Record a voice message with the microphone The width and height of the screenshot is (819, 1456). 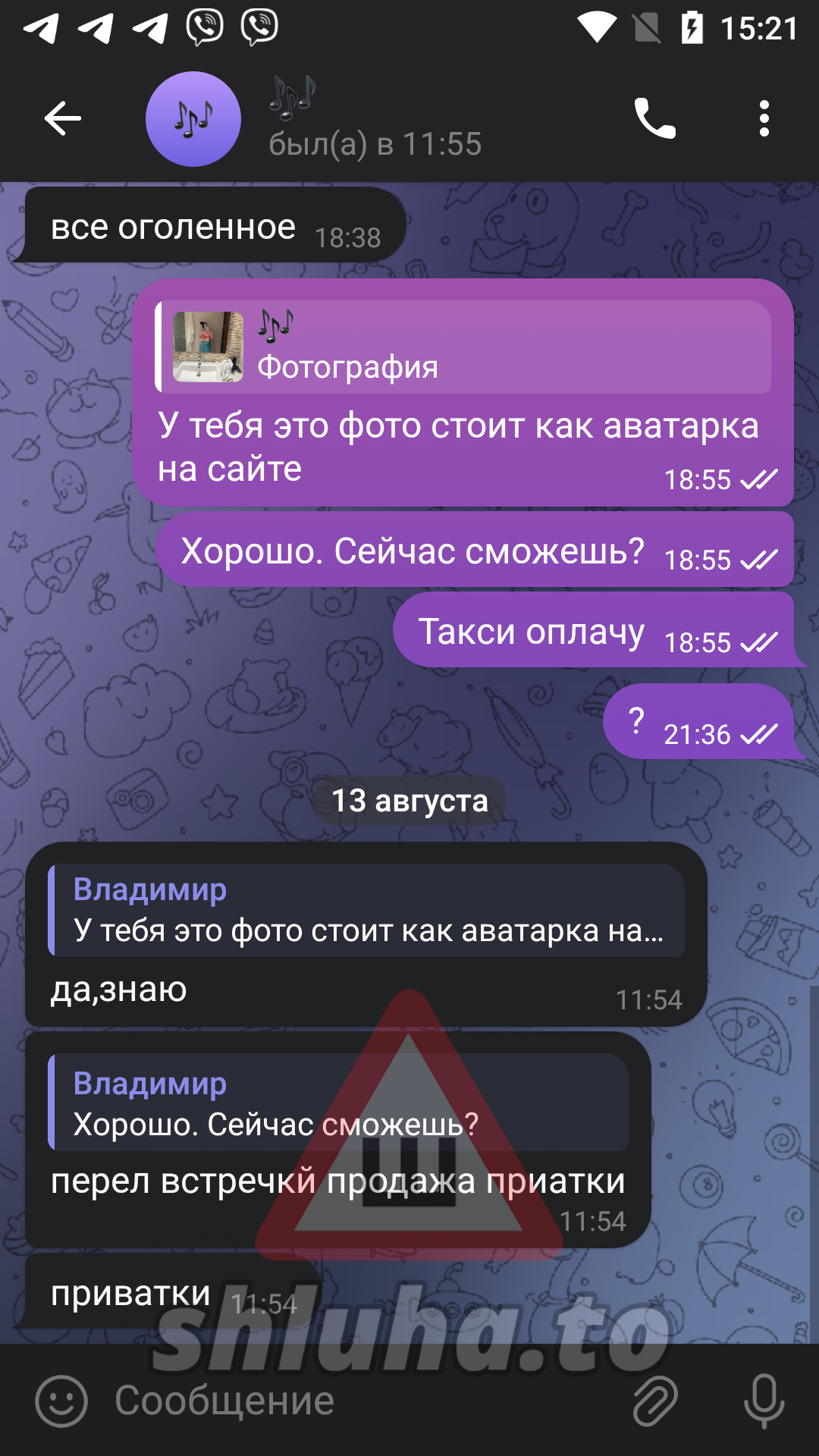(x=763, y=1400)
